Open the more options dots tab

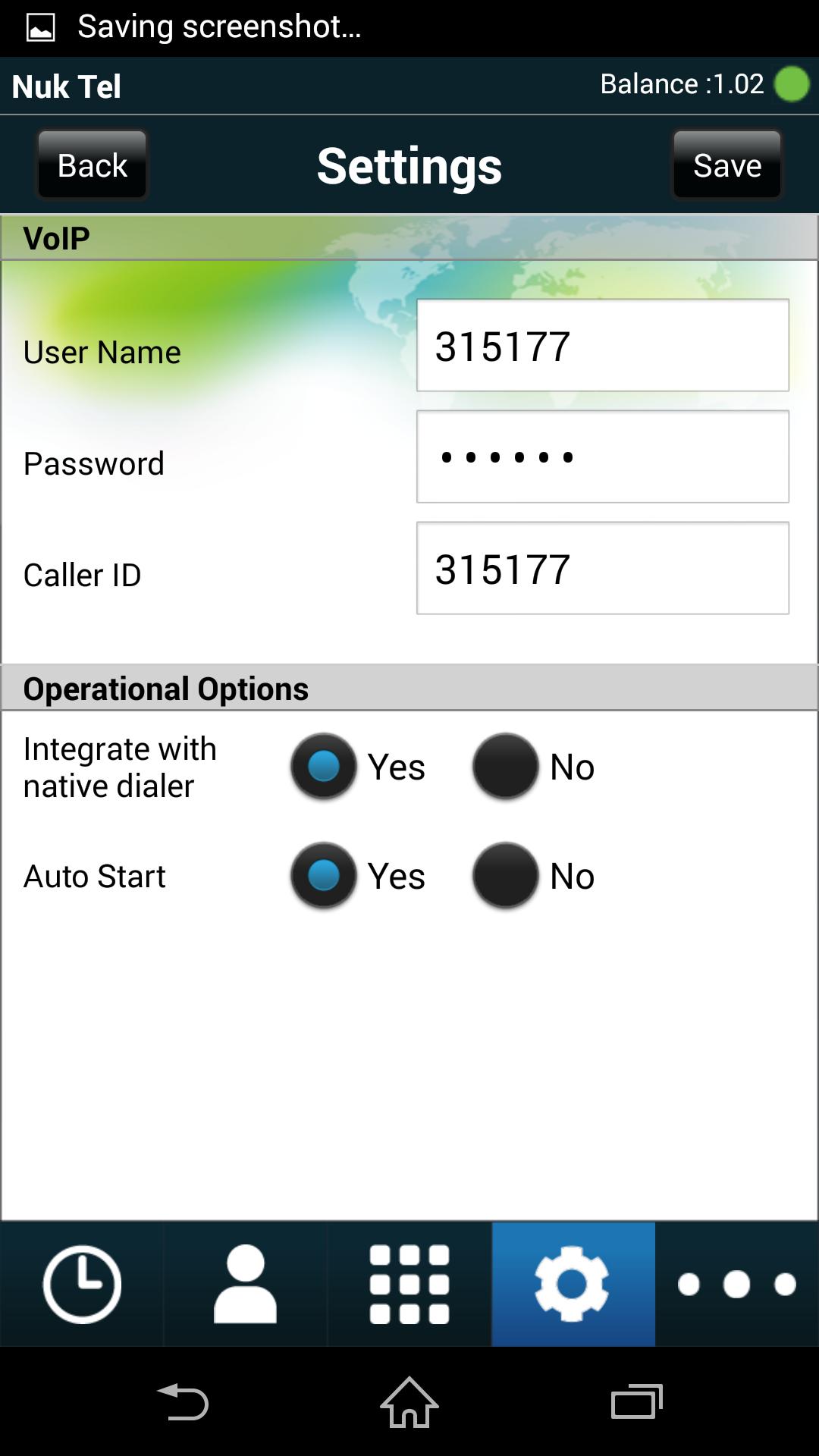click(736, 1284)
